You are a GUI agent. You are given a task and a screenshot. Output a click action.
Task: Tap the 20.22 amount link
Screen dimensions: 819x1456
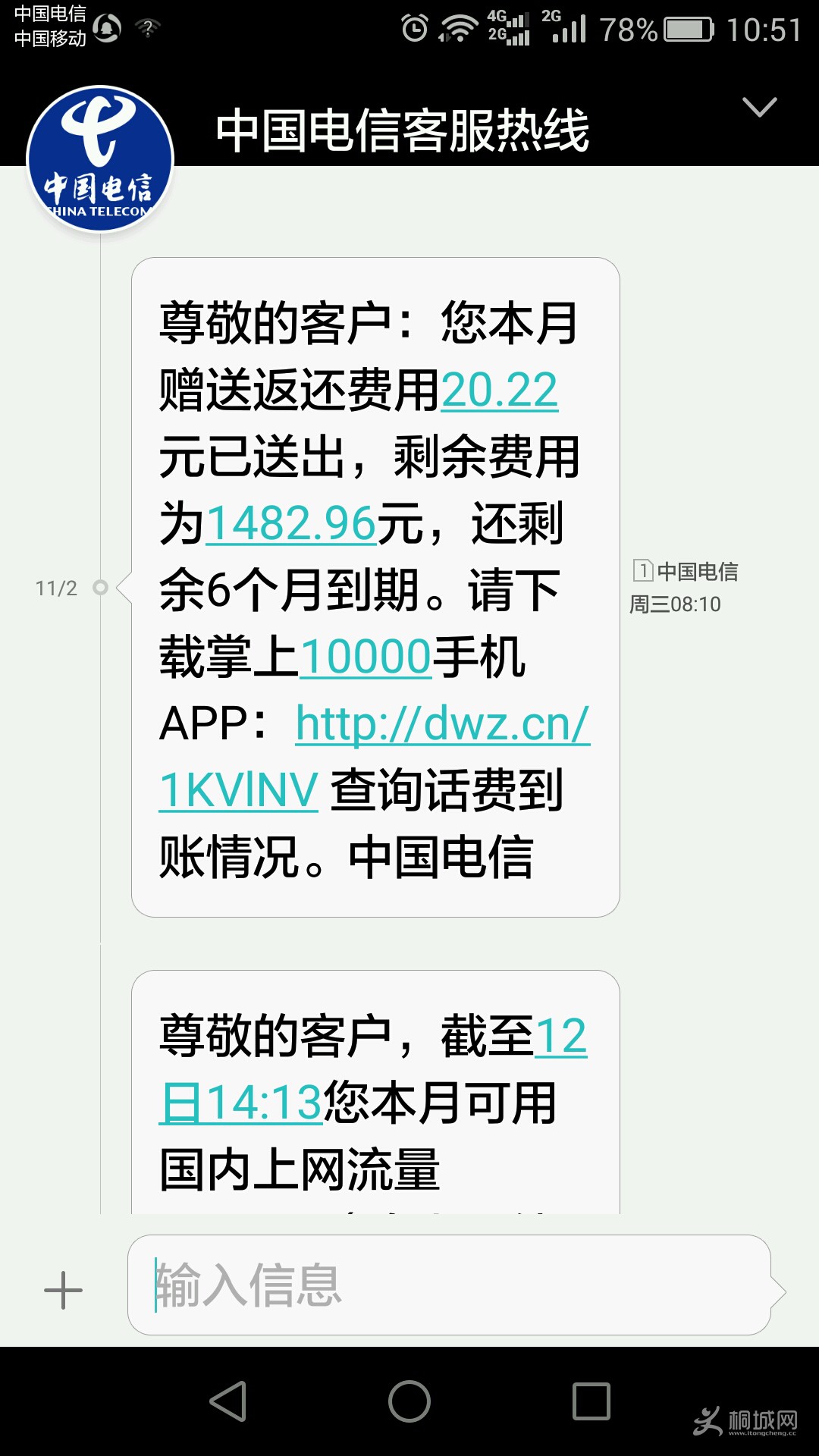pyautogui.click(x=500, y=391)
